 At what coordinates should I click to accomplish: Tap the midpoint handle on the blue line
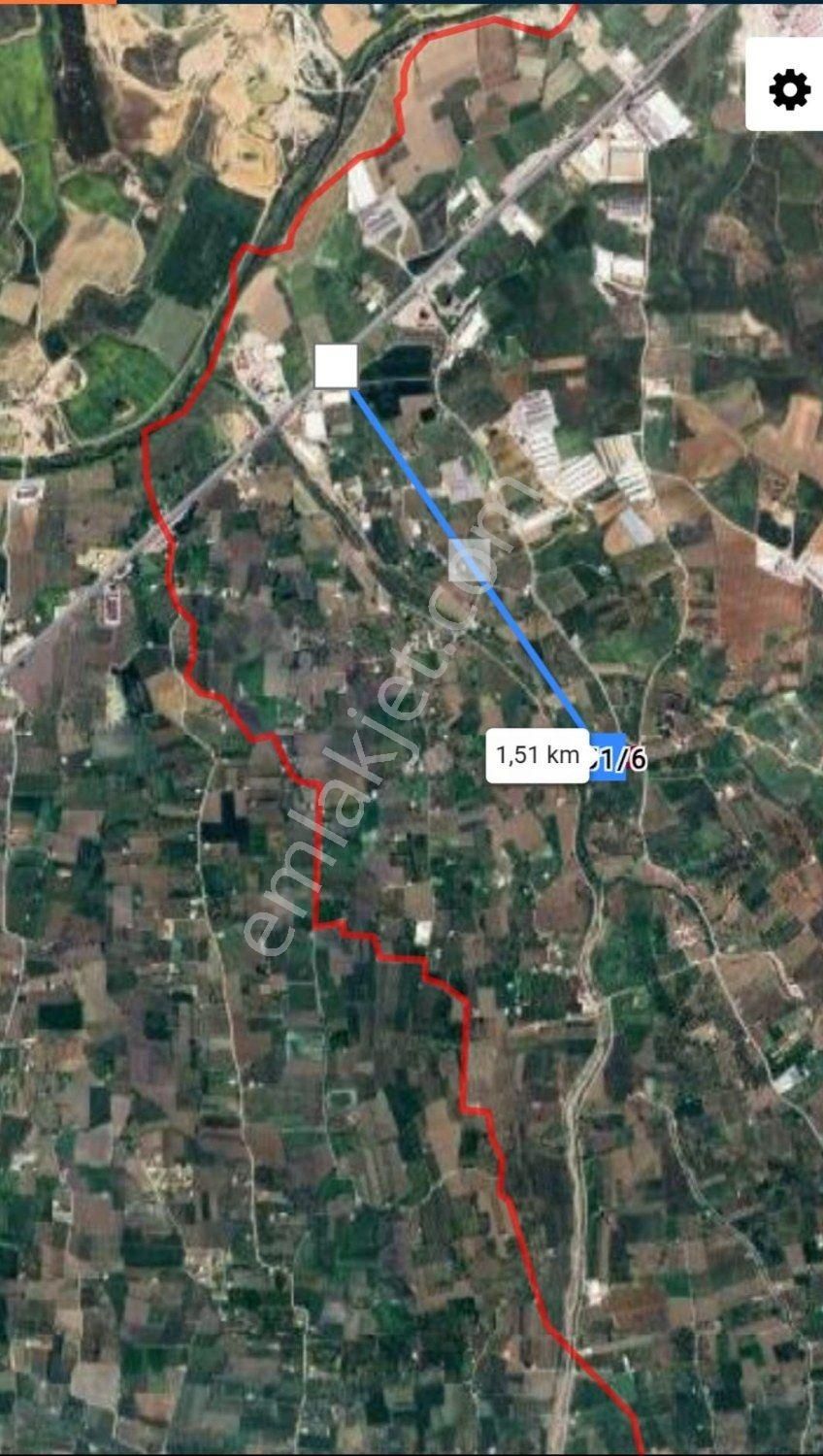[x=470, y=561]
